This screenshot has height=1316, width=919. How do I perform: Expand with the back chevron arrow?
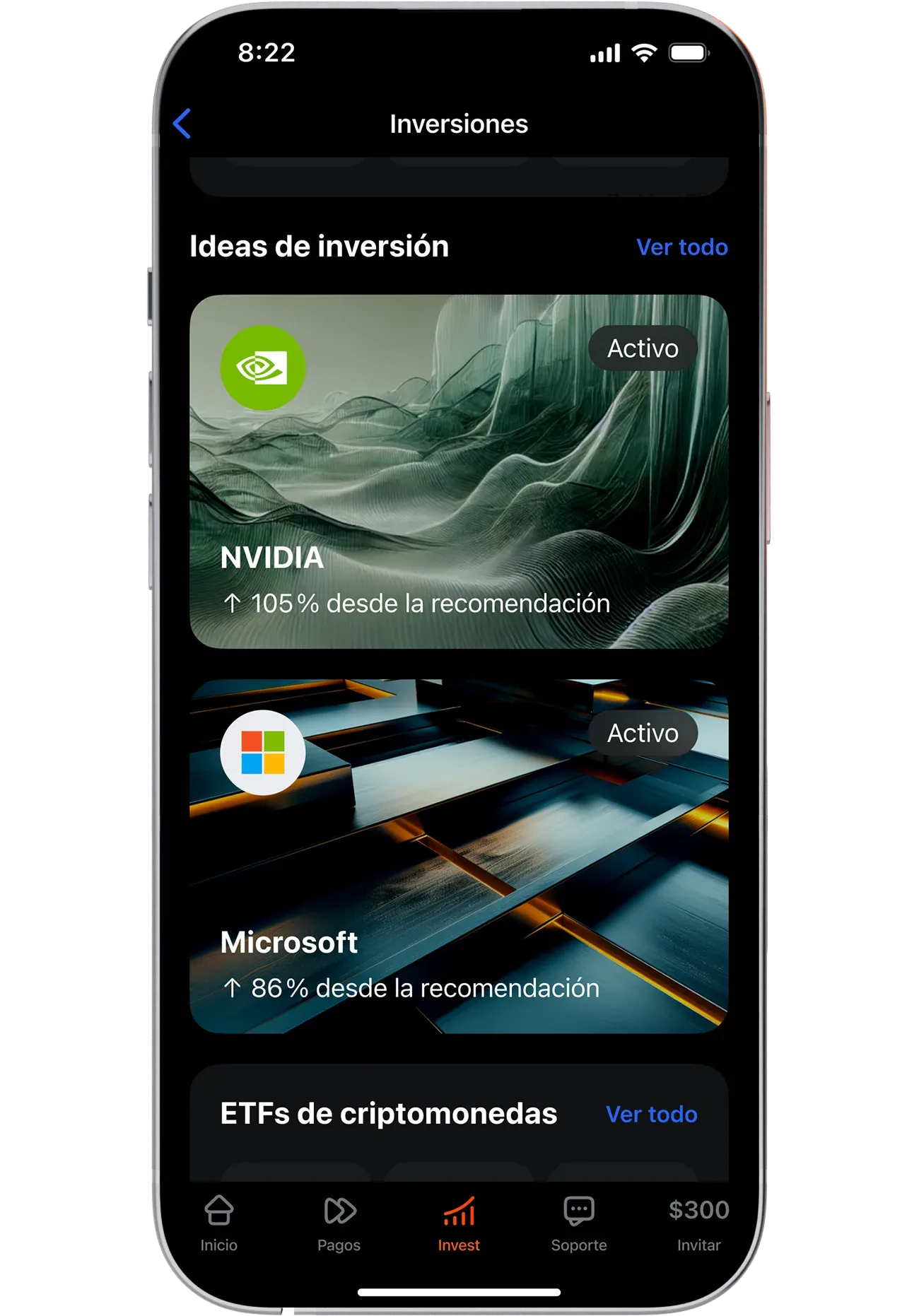click(x=184, y=124)
